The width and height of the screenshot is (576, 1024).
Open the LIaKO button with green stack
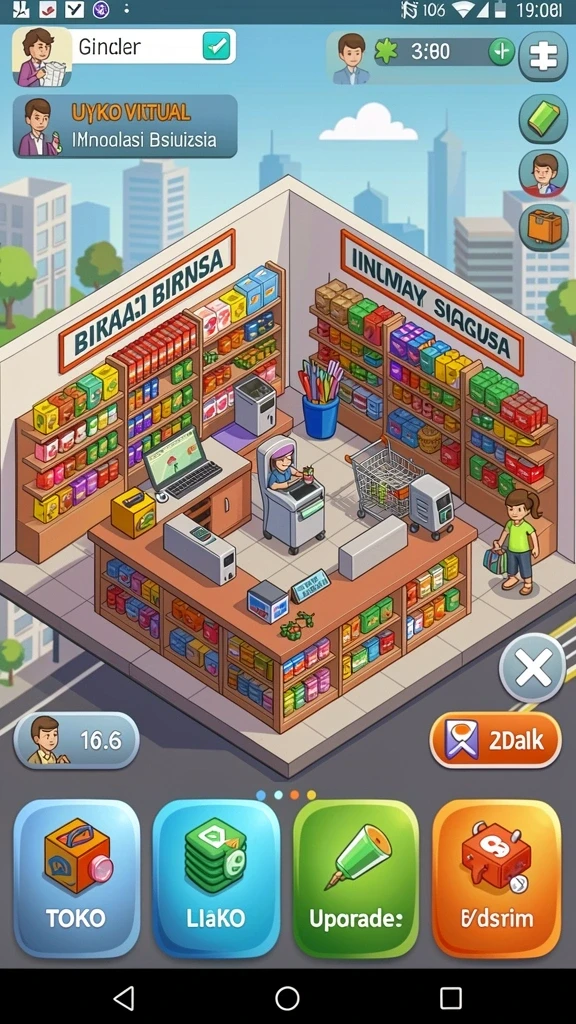(216, 878)
